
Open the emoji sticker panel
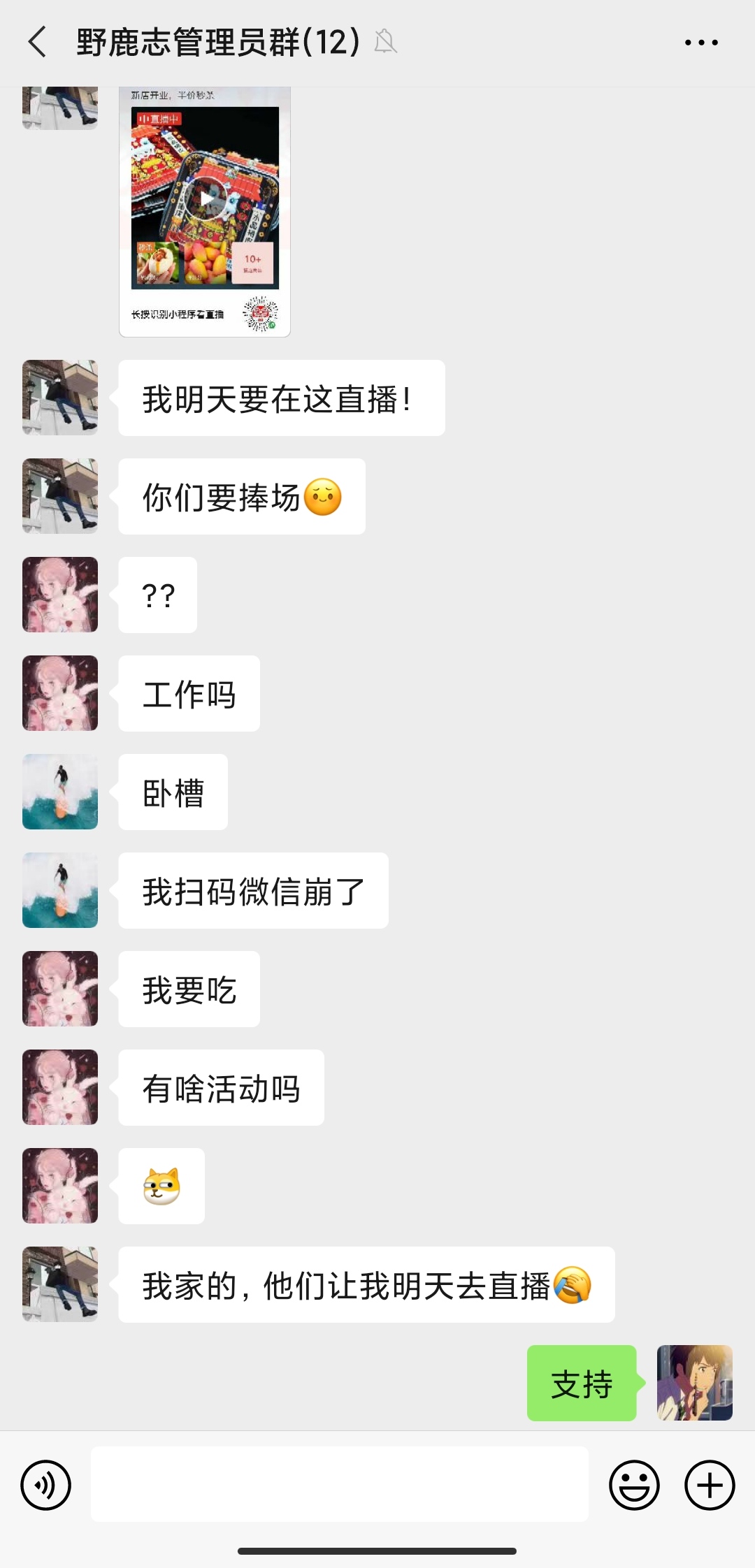click(634, 1485)
